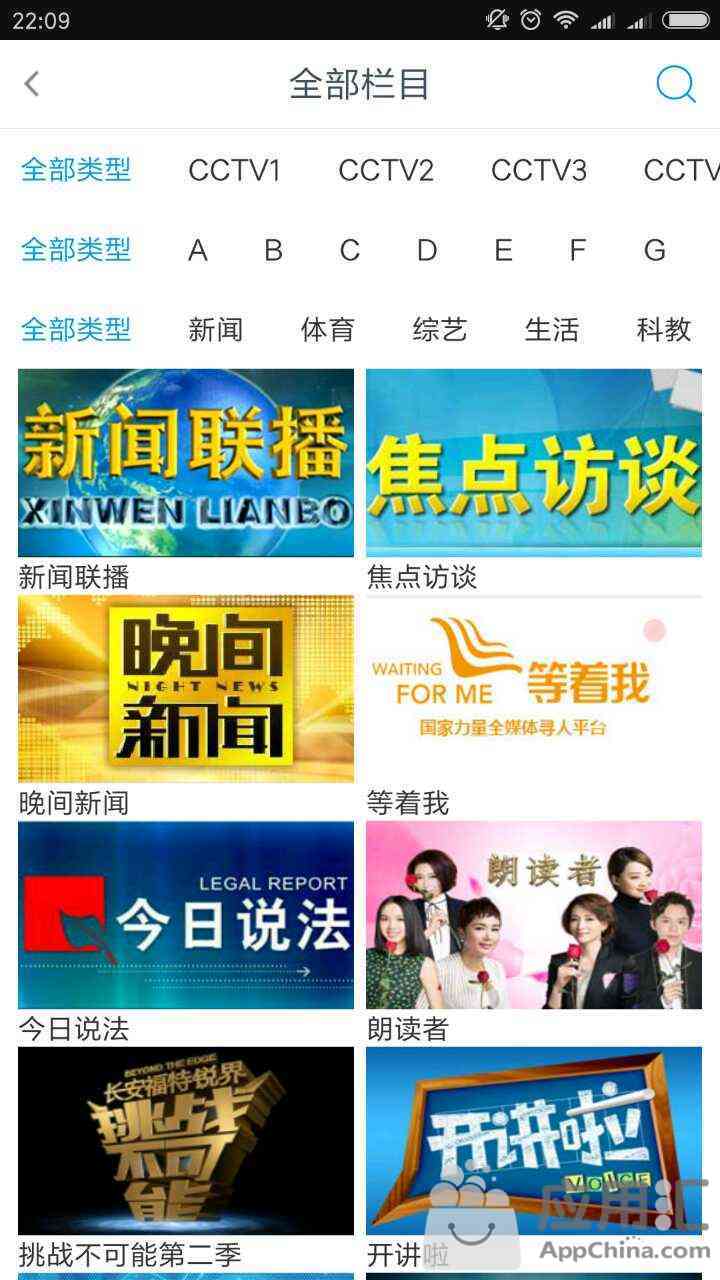Viewport: 720px width, 1280px height.
Task: Choose the 科教 category filter
Action: pyautogui.click(x=664, y=329)
